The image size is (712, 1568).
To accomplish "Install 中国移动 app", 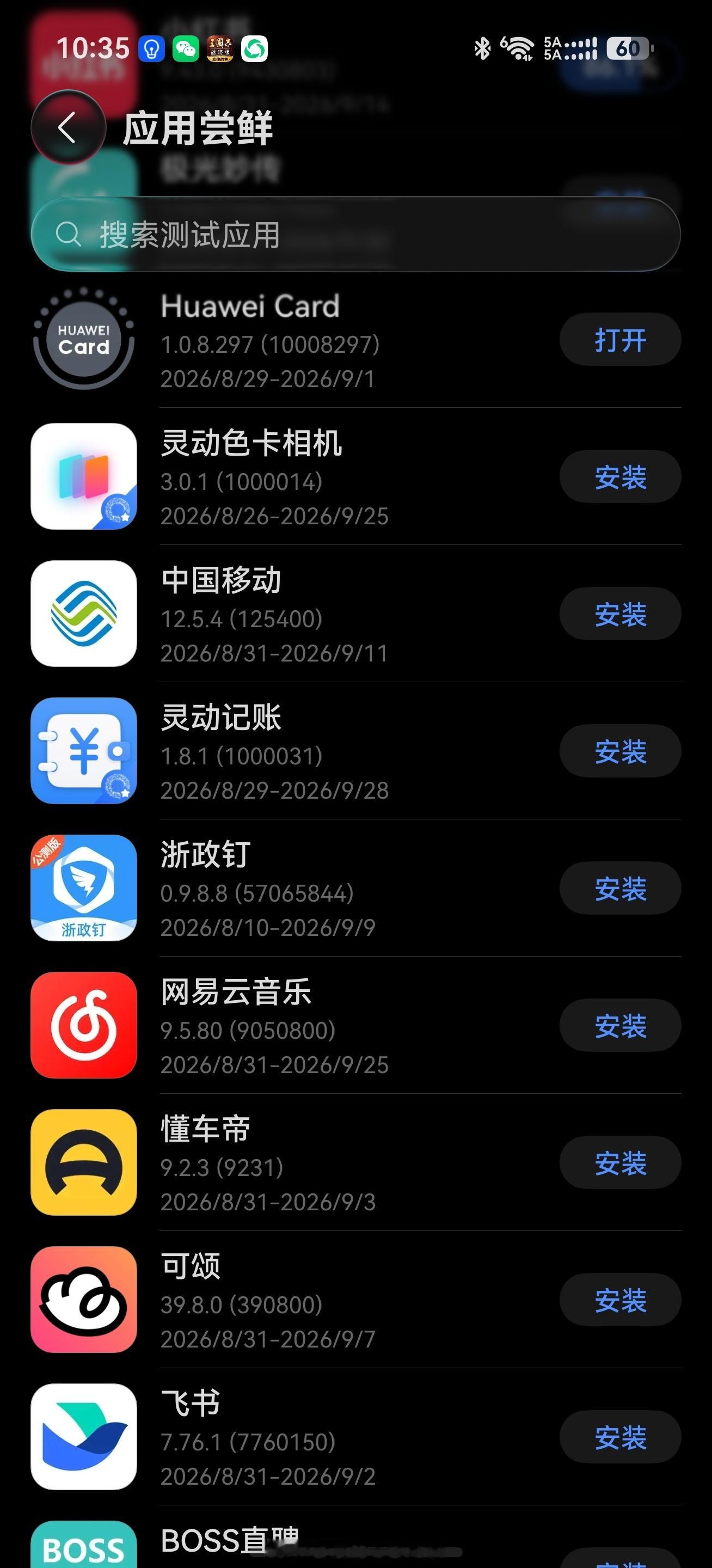I will point(620,614).
